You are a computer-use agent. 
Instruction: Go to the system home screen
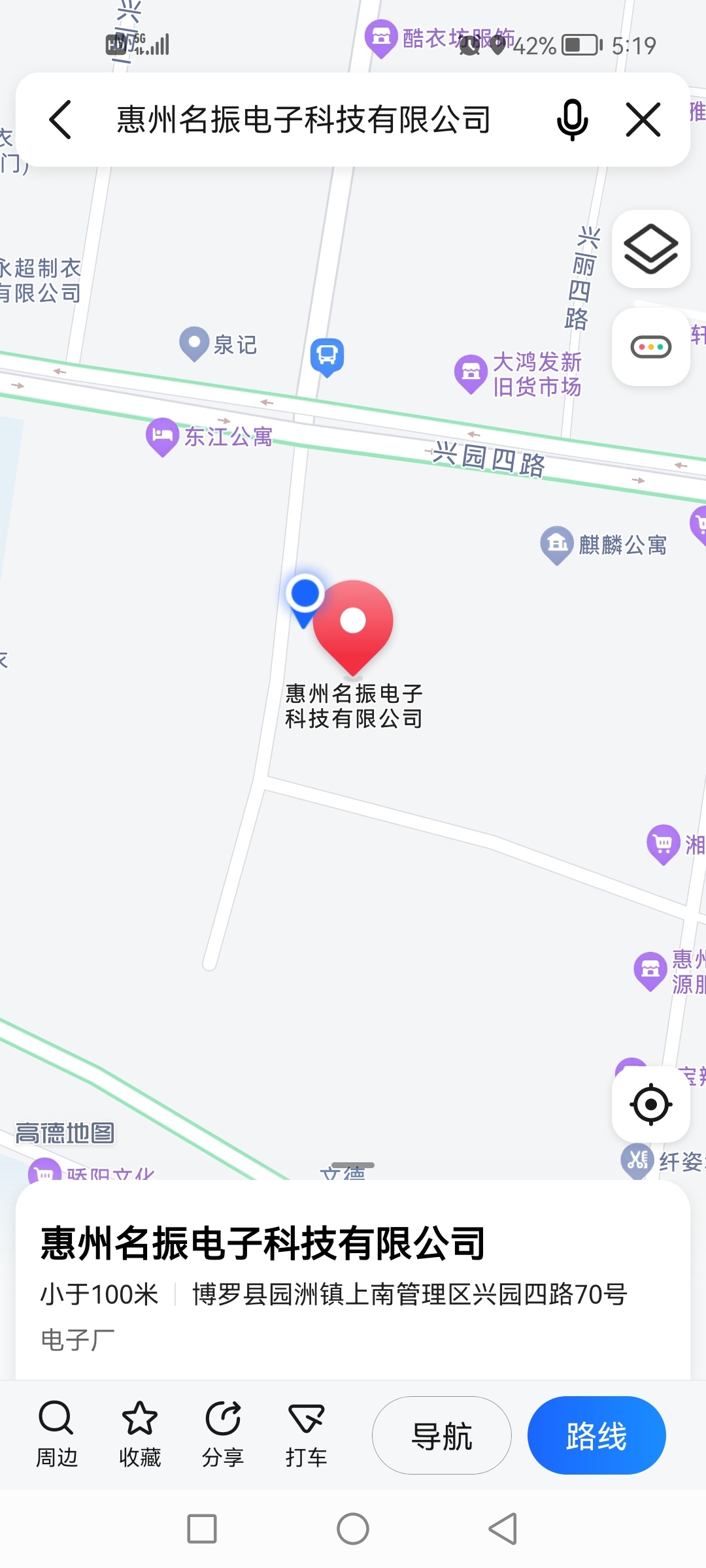point(353,1529)
